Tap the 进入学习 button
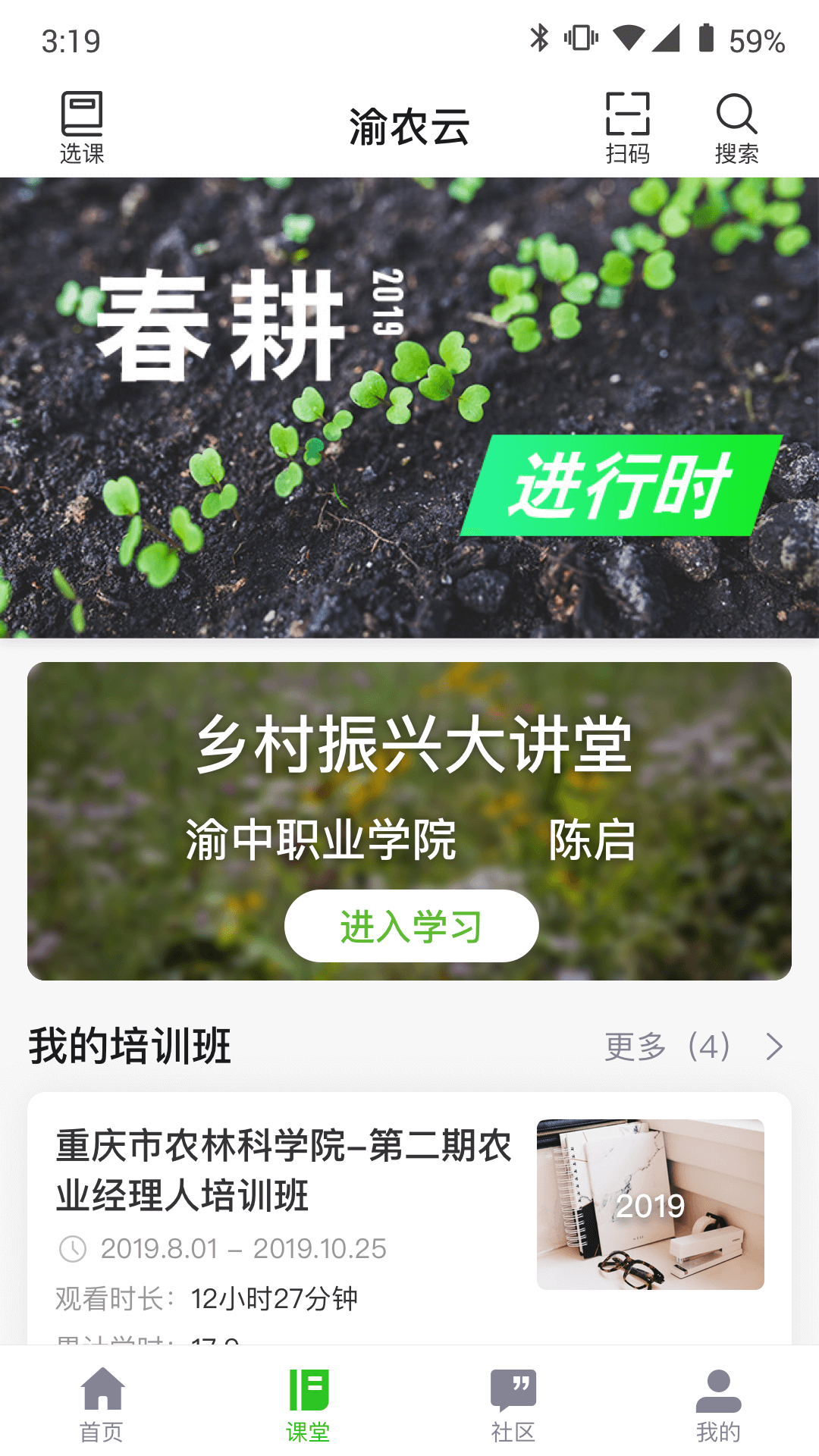 click(x=411, y=926)
